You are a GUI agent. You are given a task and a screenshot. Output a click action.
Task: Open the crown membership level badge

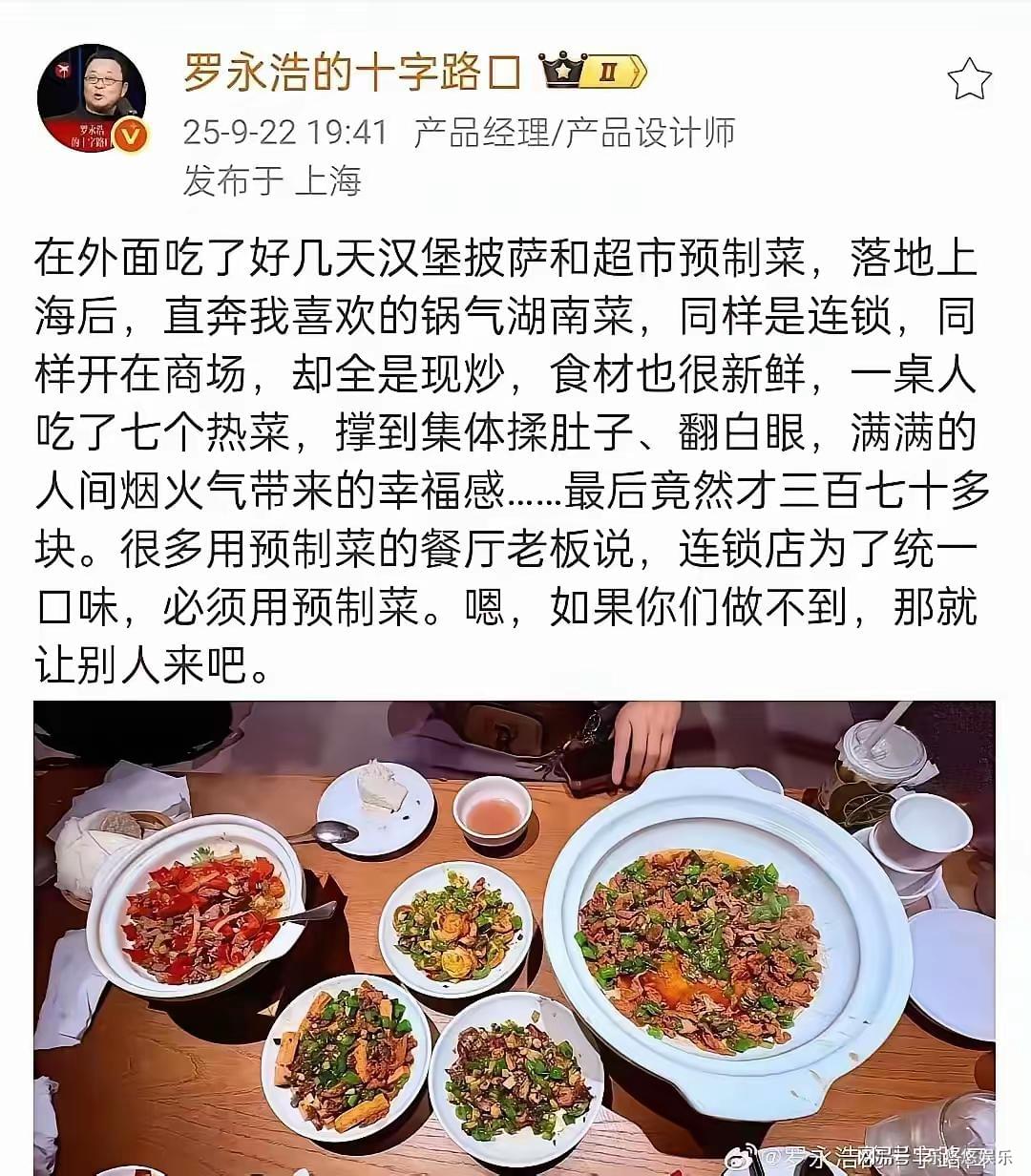click(592, 72)
